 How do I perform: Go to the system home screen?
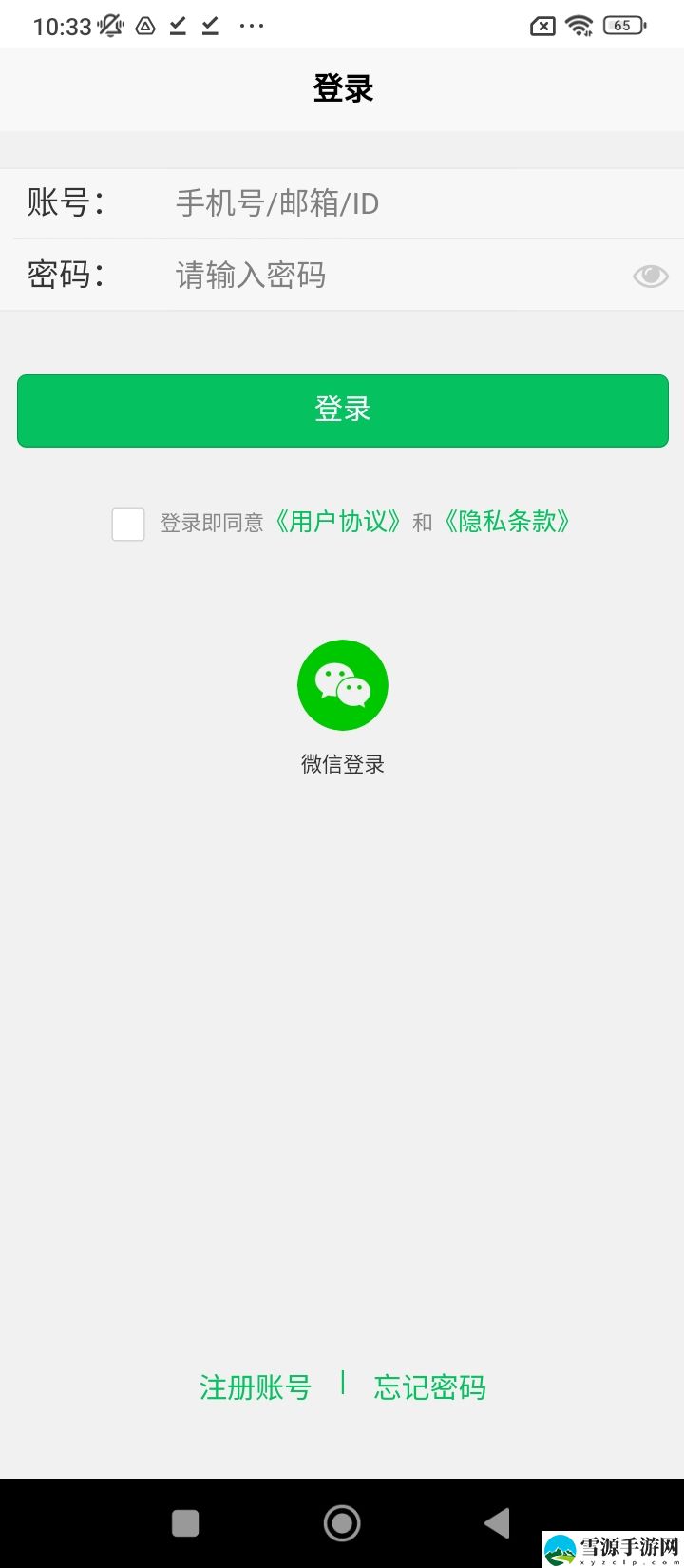(x=342, y=1523)
